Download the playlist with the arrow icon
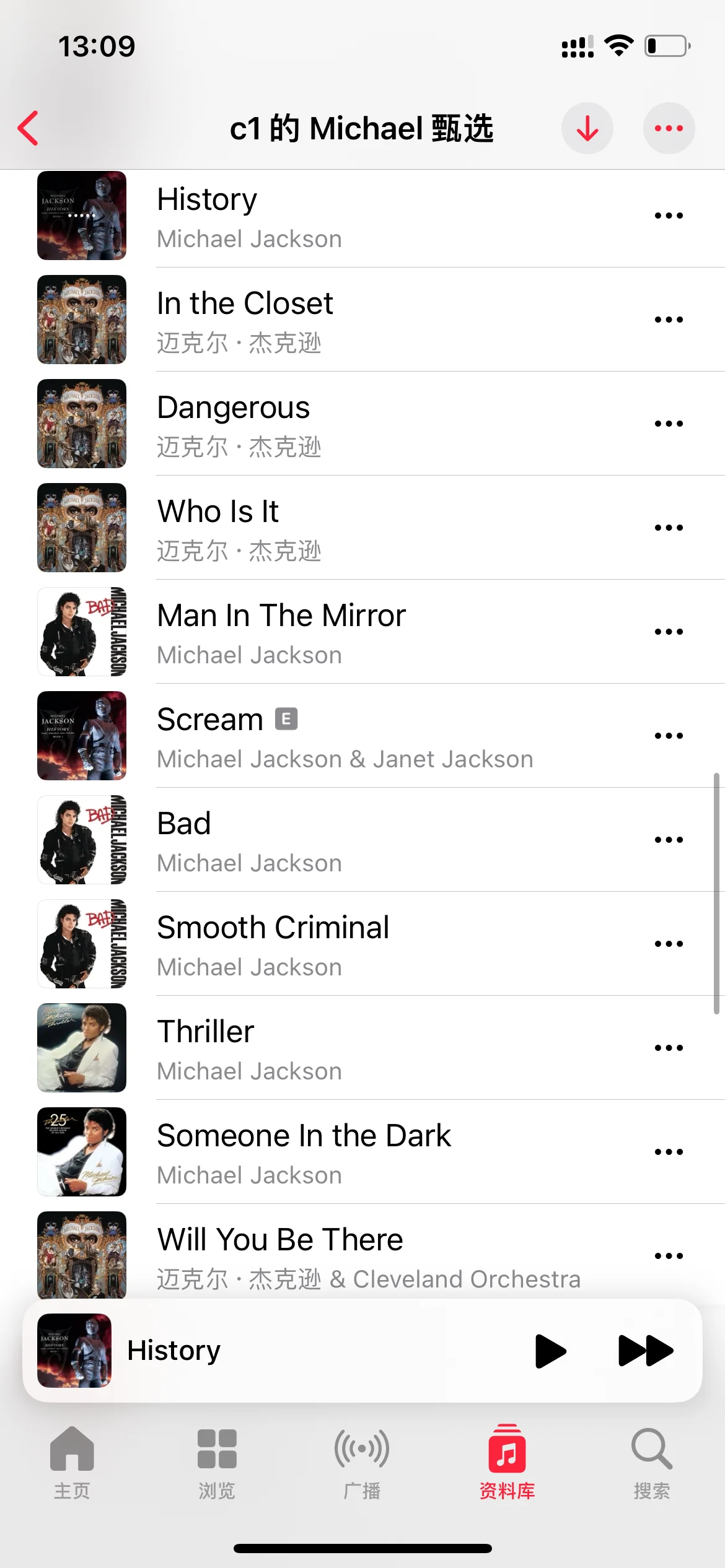This screenshot has width=725, height=1568. click(587, 128)
